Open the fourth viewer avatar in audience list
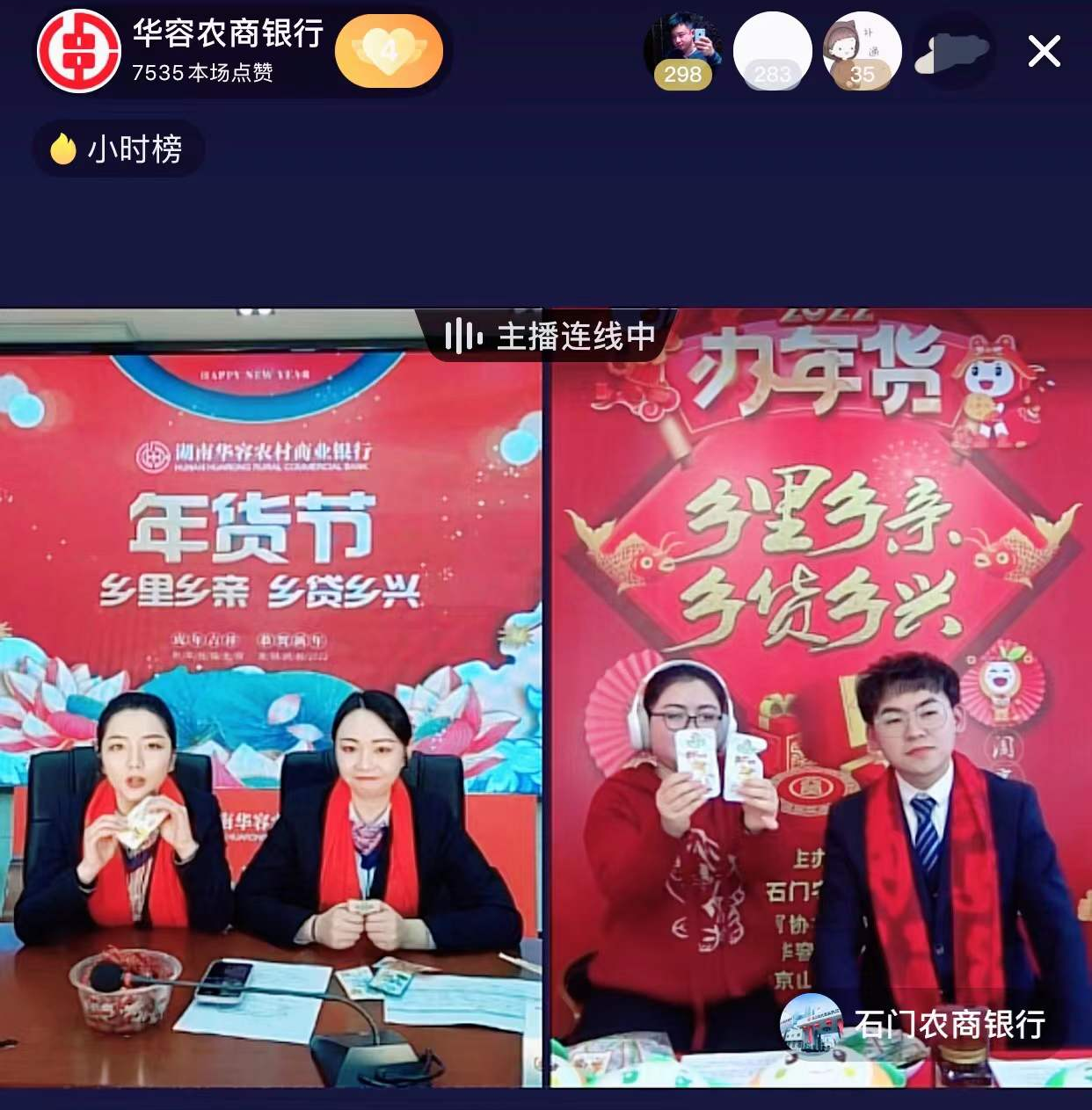Viewport: 1092px width, 1110px height. click(x=952, y=52)
